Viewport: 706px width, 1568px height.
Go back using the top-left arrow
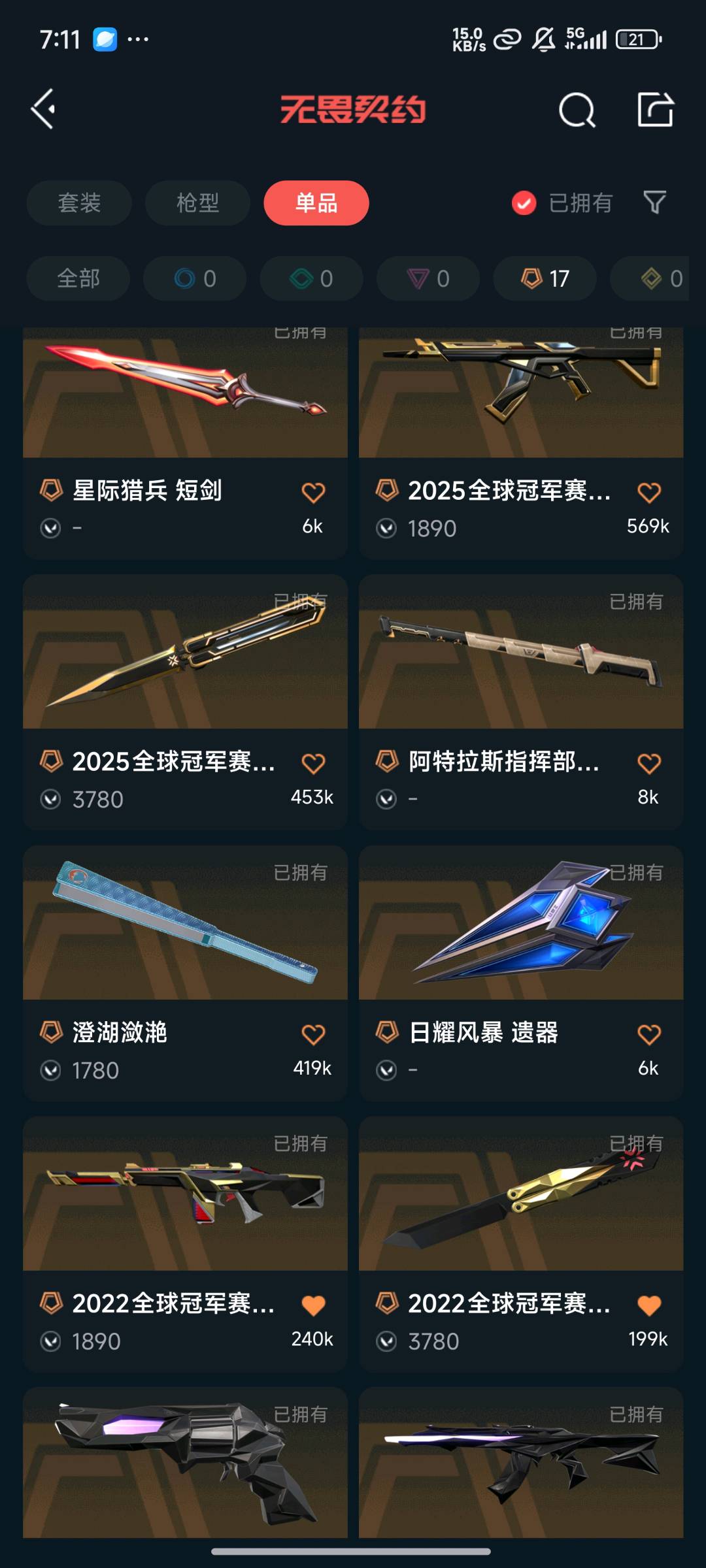(x=44, y=108)
